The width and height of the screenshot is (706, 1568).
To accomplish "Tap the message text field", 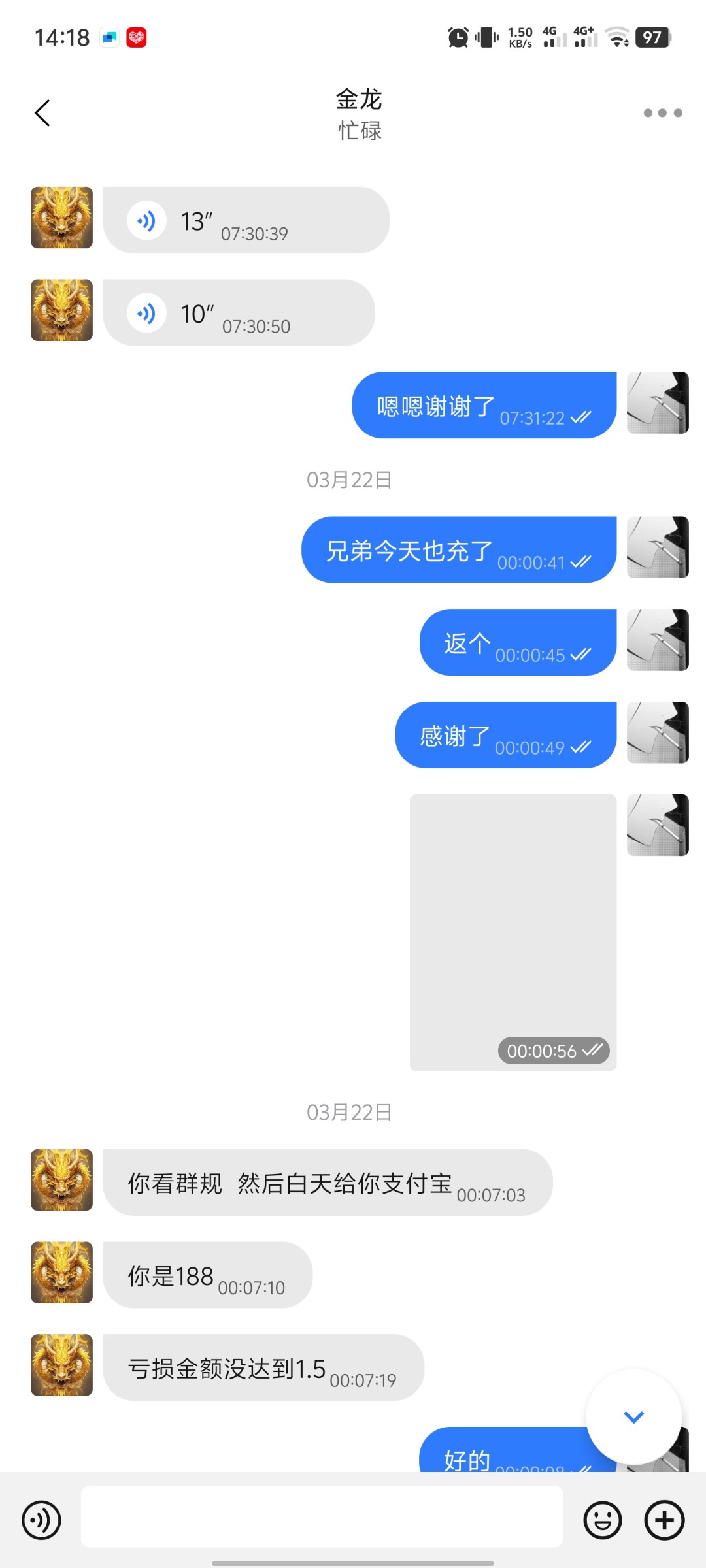I will pos(322,1516).
